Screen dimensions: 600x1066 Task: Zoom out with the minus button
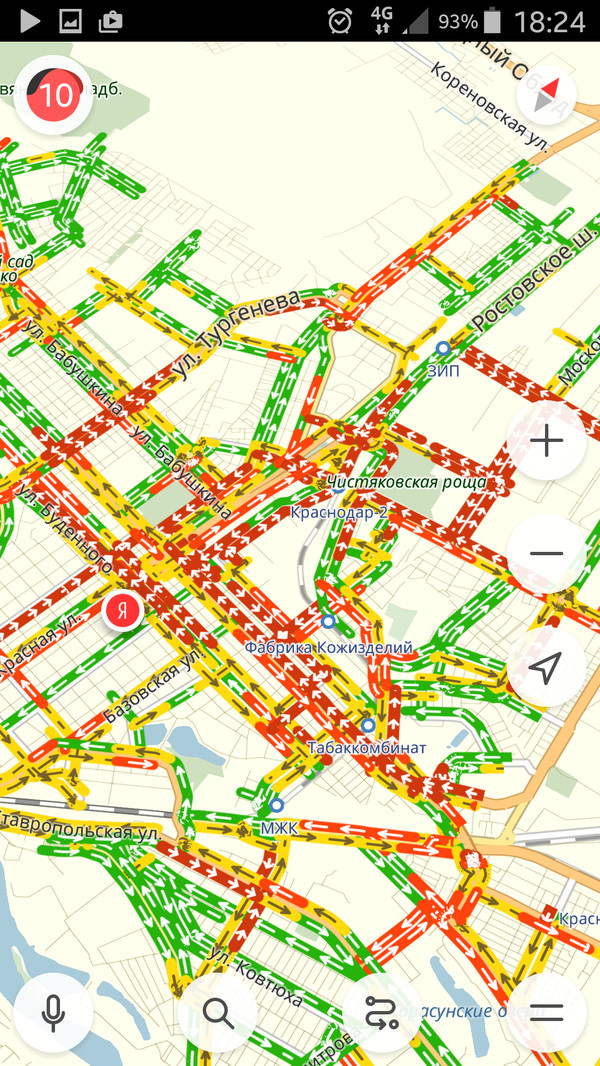pos(546,553)
